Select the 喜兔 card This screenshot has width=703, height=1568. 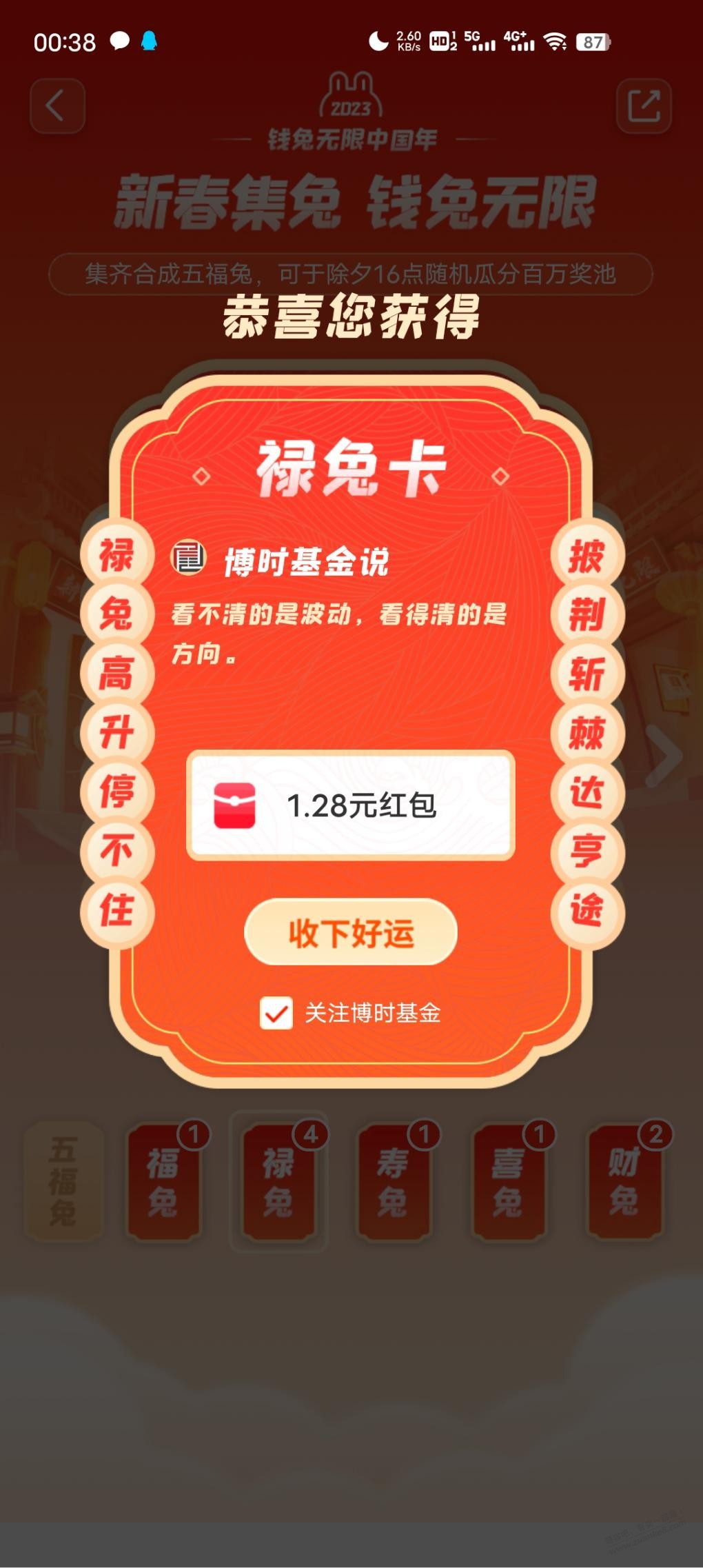509,1182
